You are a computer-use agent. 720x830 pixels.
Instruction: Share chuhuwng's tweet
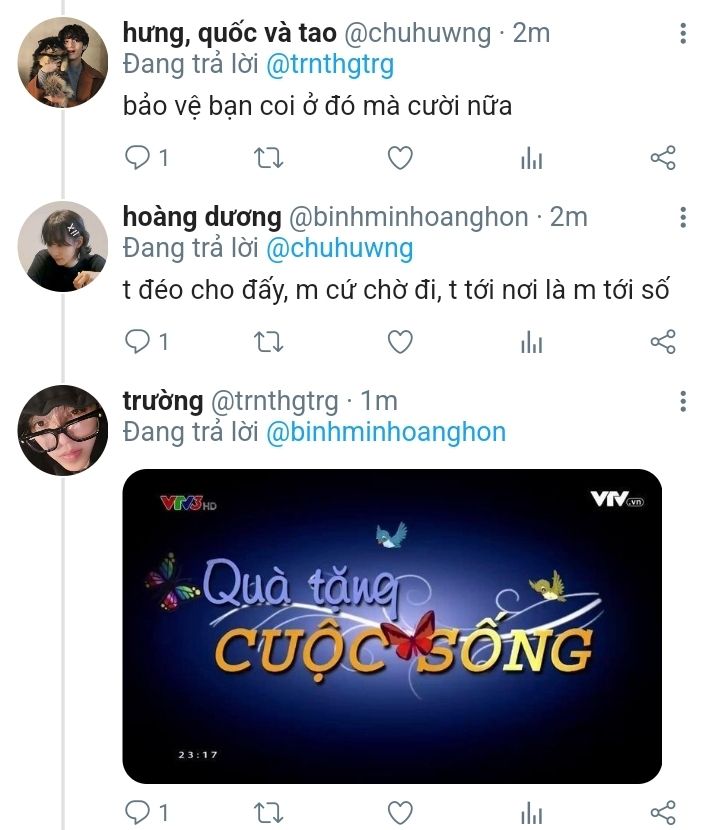[x=663, y=158]
